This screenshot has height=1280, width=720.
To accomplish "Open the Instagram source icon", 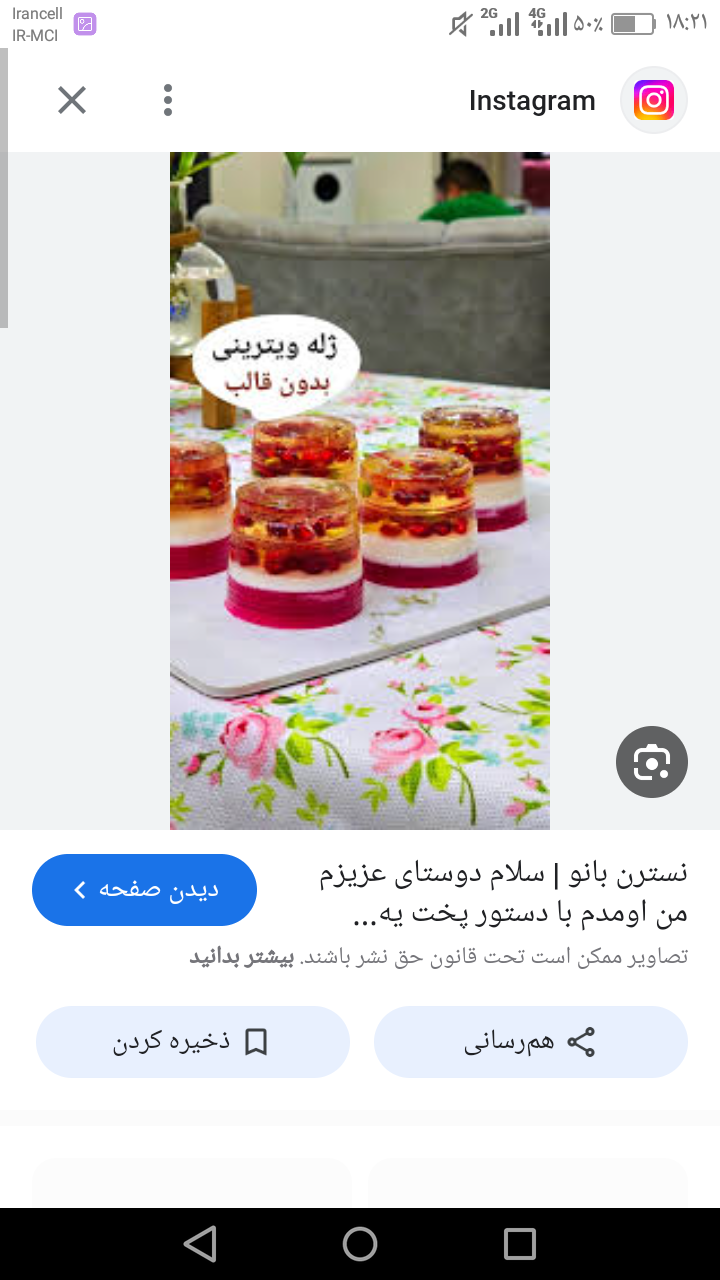I will click(x=654, y=100).
